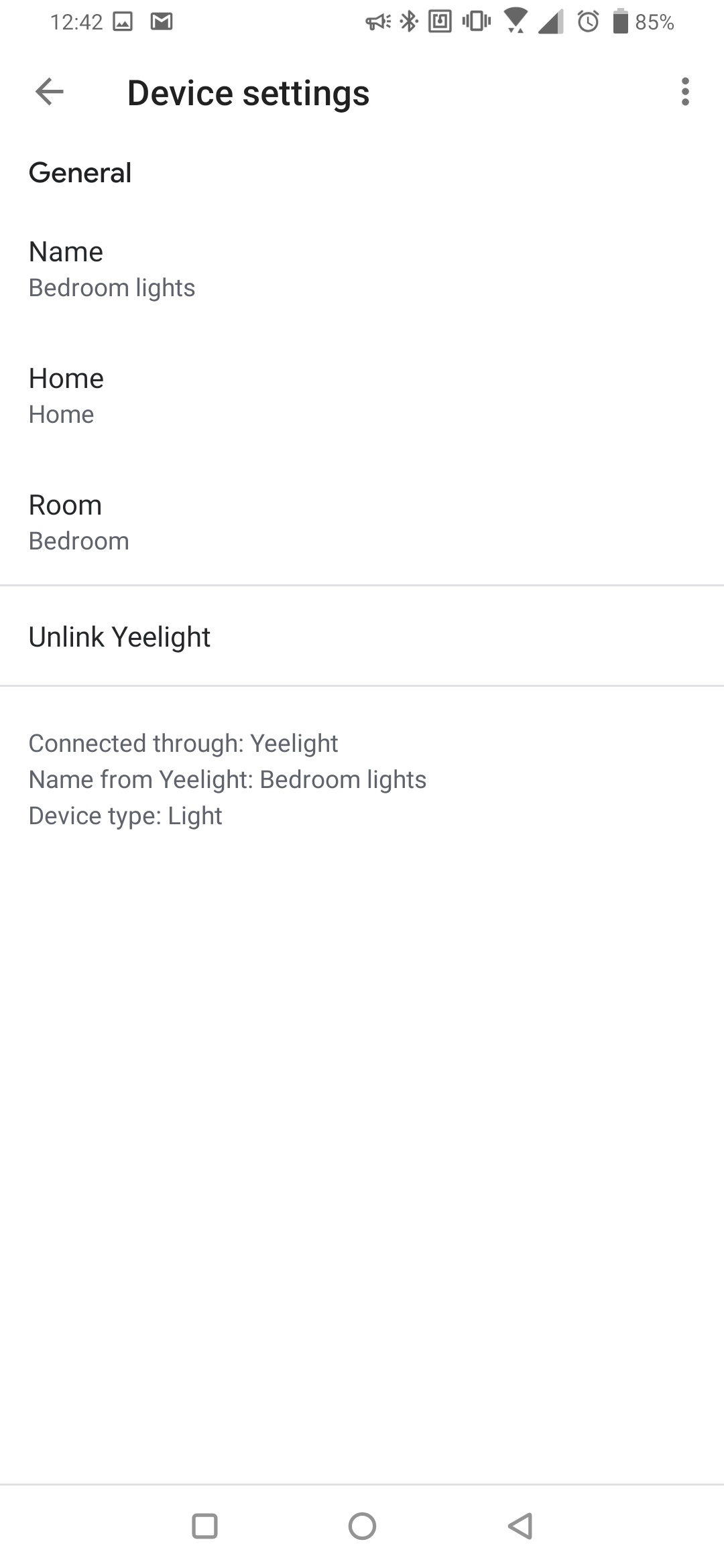Go back using the top arrow
The image size is (724, 1568).
(49, 92)
